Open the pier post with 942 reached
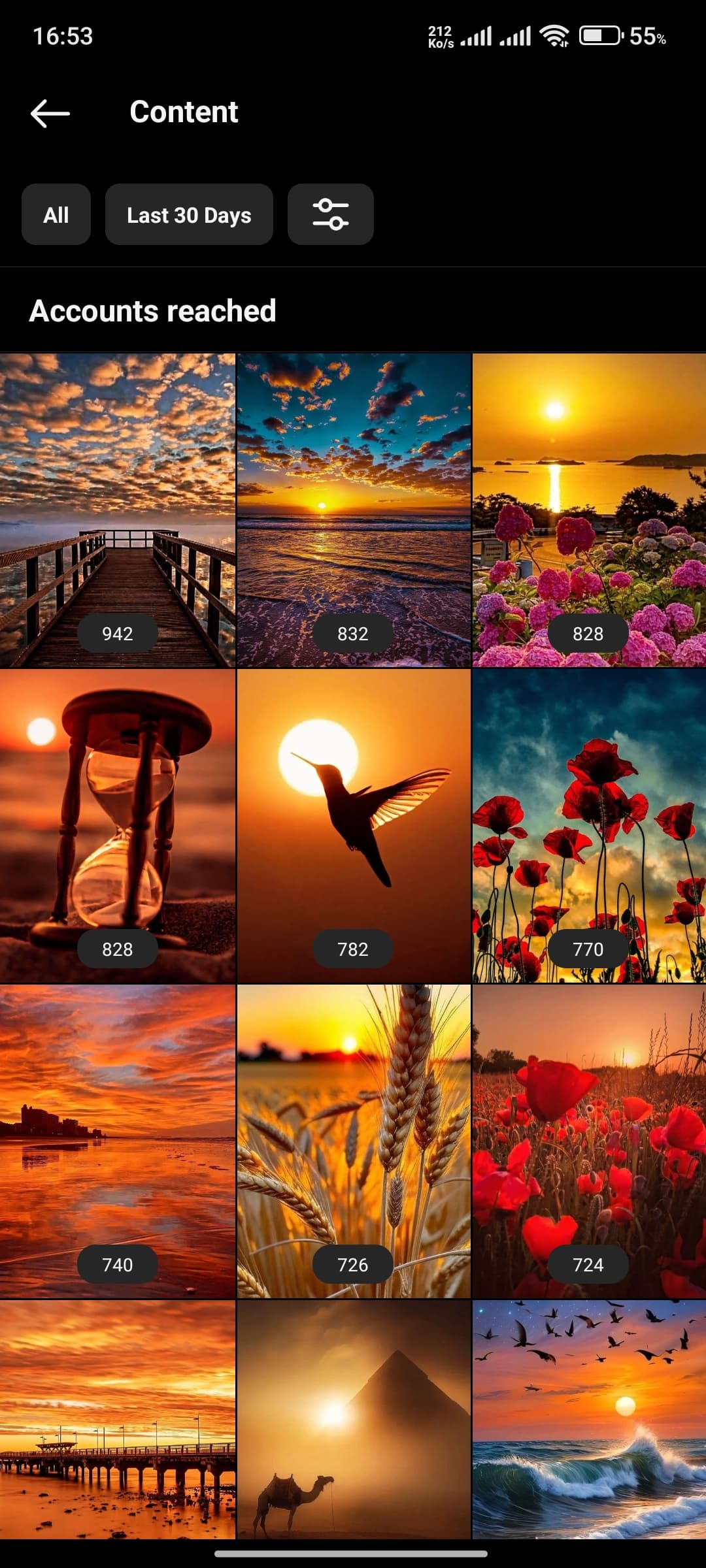This screenshot has height=1568, width=706. click(118, 510)
